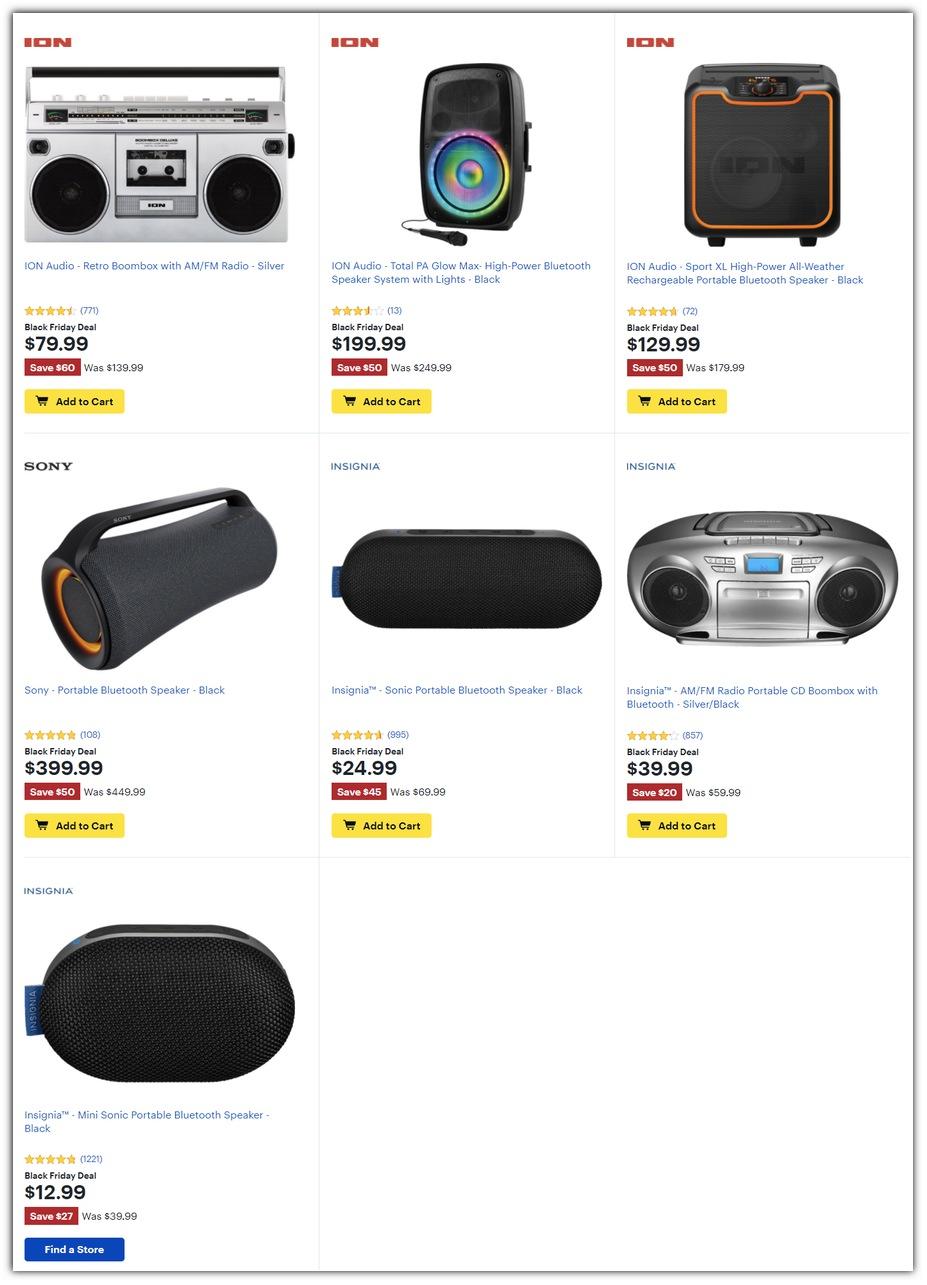Add Insignia CD Boombox to cart
The width and height of the screenshot is (927, 1285).
click(x=676, y=826)
